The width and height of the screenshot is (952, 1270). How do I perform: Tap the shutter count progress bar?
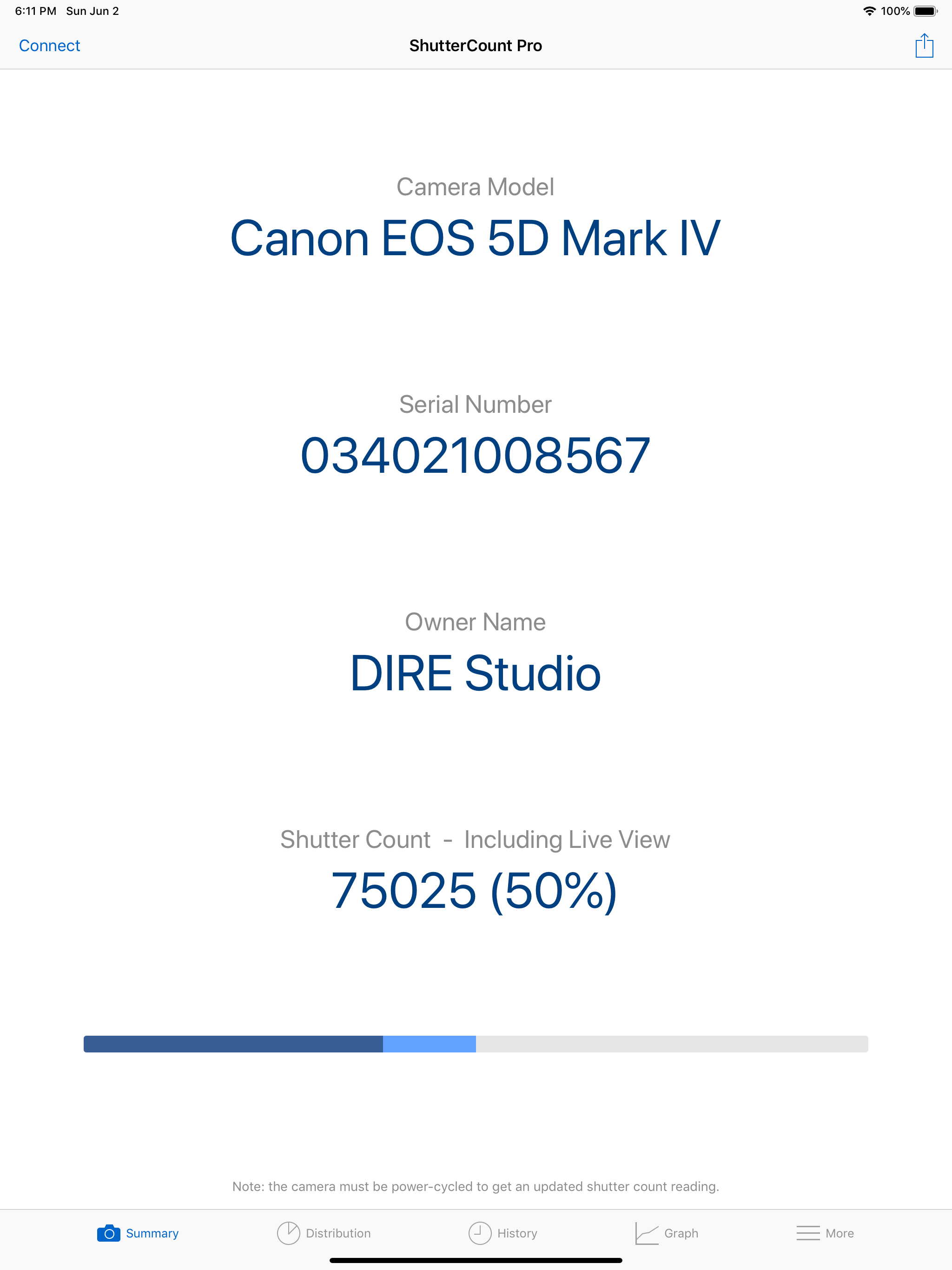[476, 1045]
